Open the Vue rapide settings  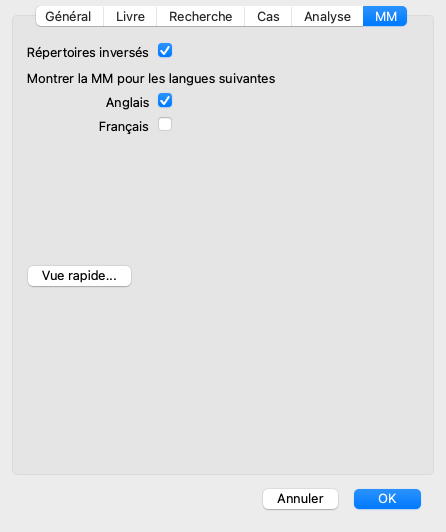click(x=79, y=276)
